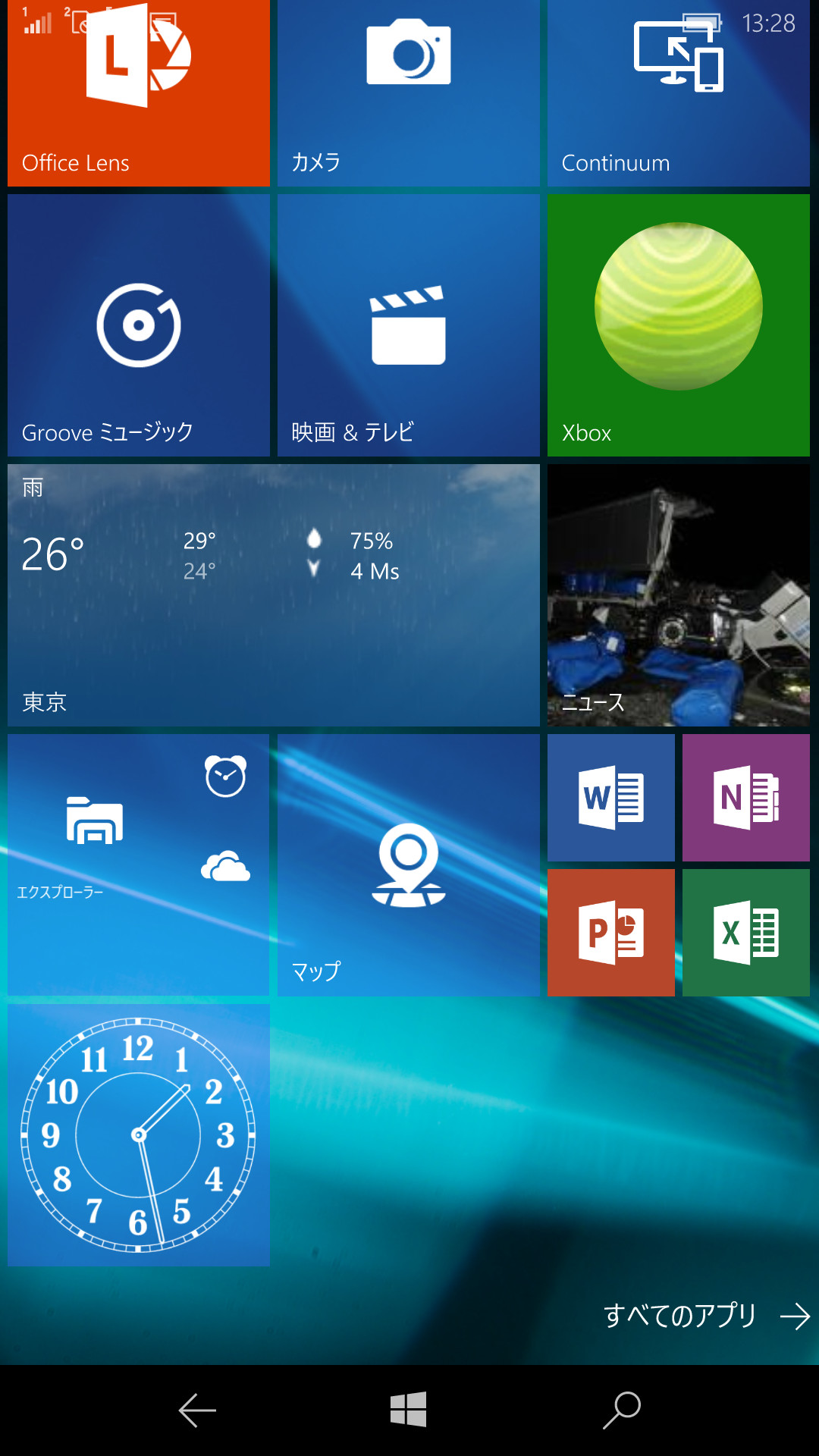This screenshot has width=819, height=1456.
Task: Open Microsoft Word tile
Action: 611,797
